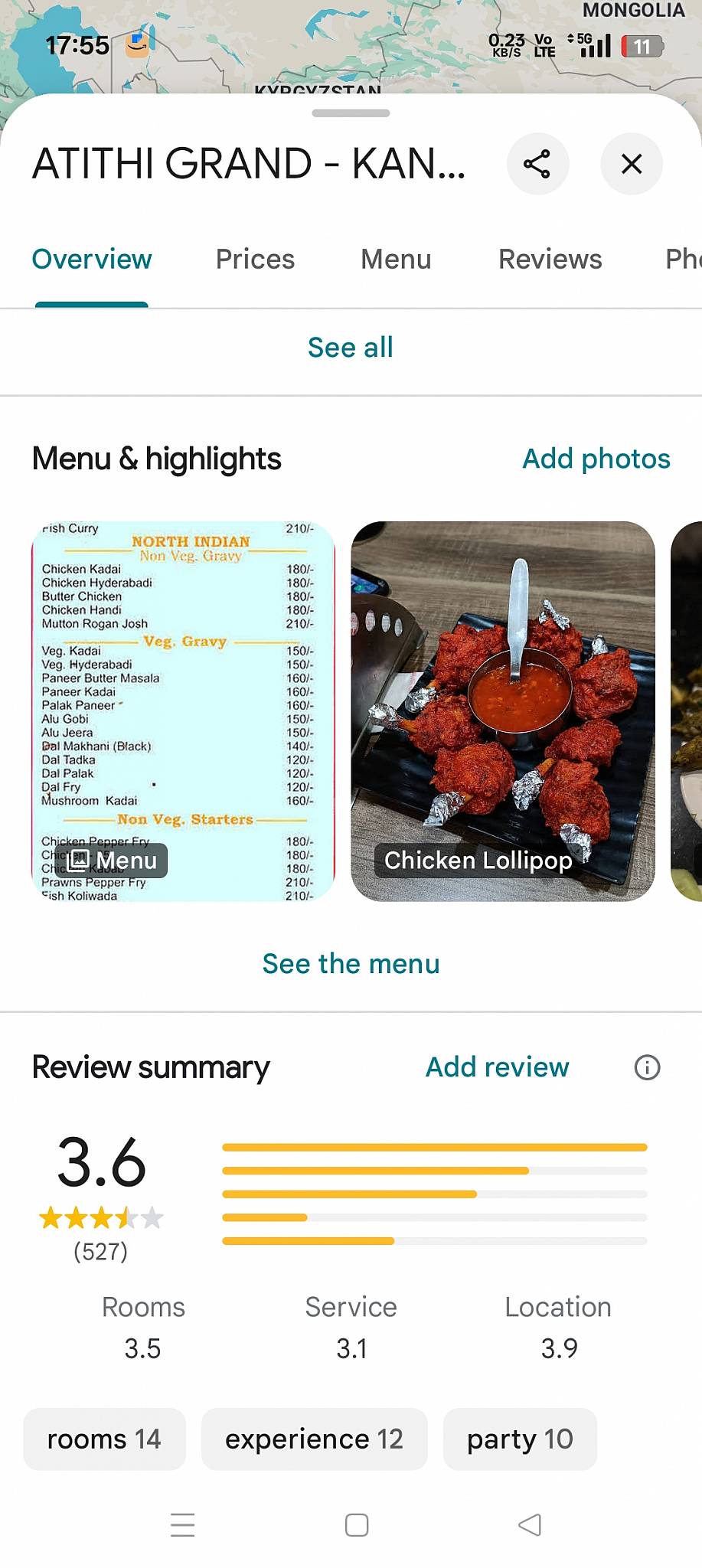Viewport: 702px width, 1568px height.
Task: Tap the share icon for Atithi Grand
Action: [x=537, y=164]
